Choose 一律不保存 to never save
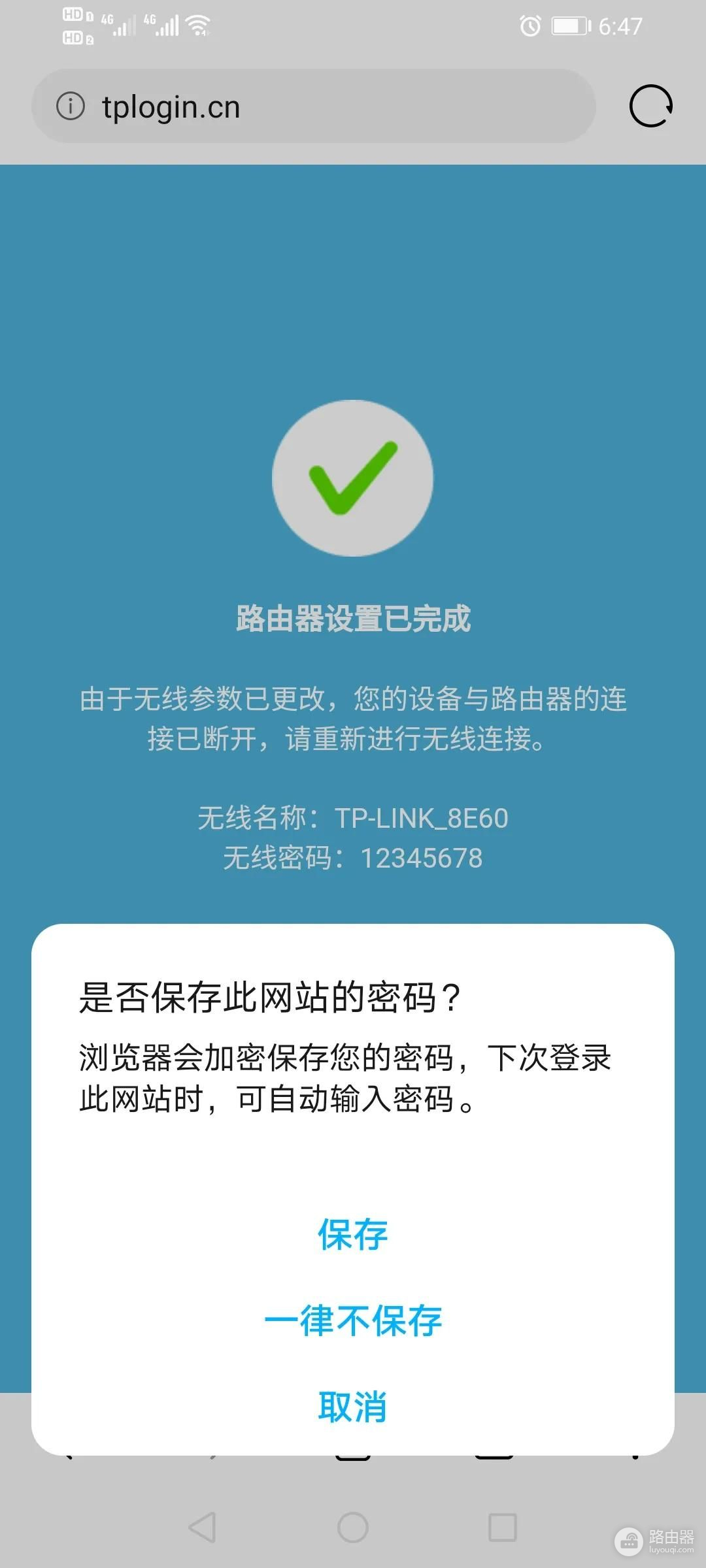Screen dimensions: 706x1568 tap(352, 1320)
